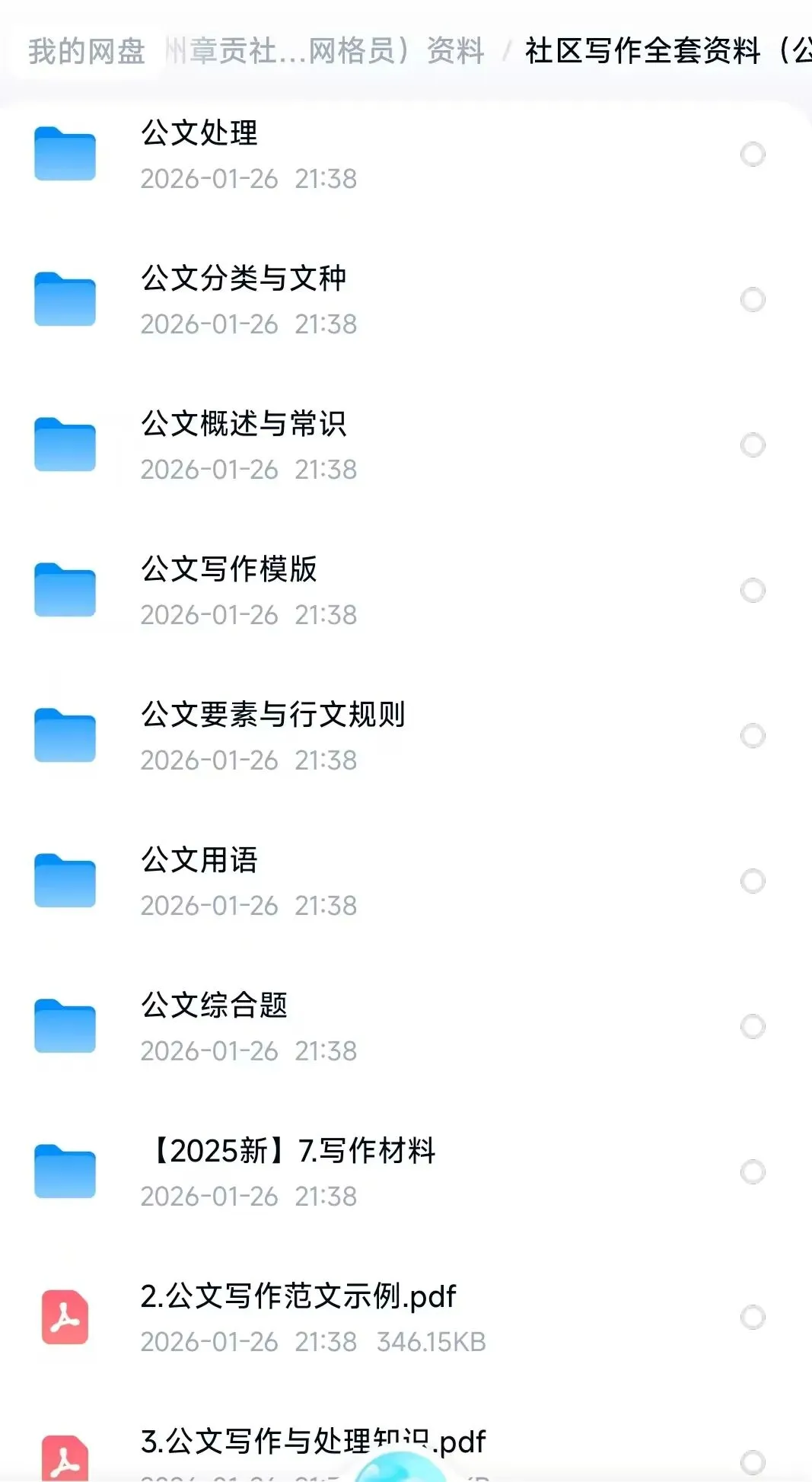Tick the circle next to 公文写作模版

[x=753, y=591]
